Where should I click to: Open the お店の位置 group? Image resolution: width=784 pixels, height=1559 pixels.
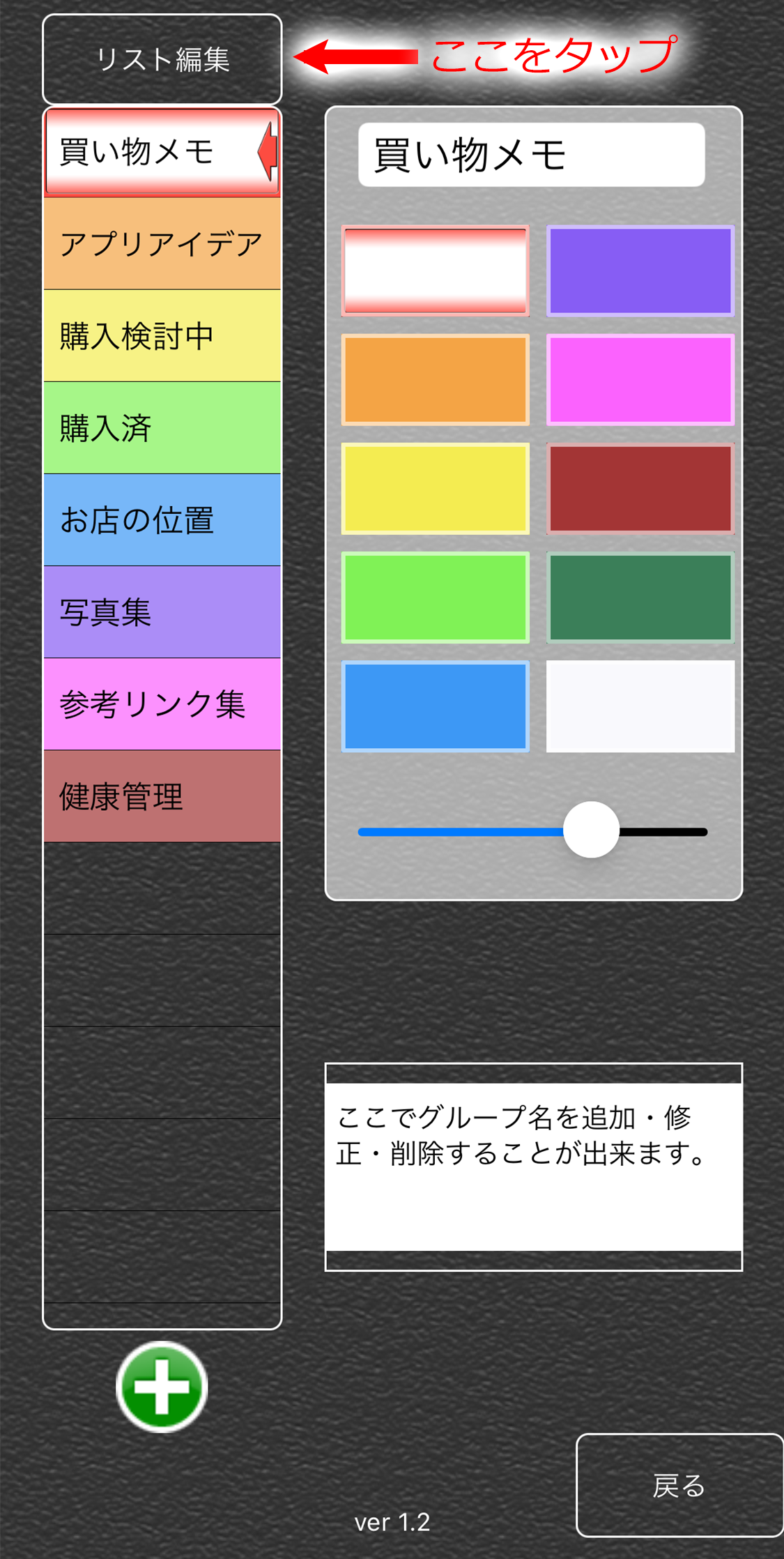pos(162,520)
